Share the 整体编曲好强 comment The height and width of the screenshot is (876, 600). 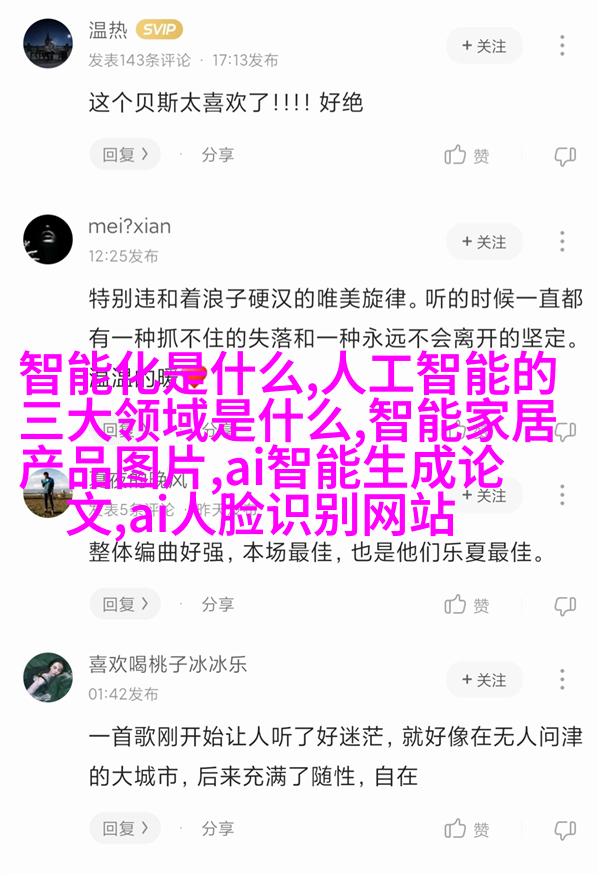(217, 604)
